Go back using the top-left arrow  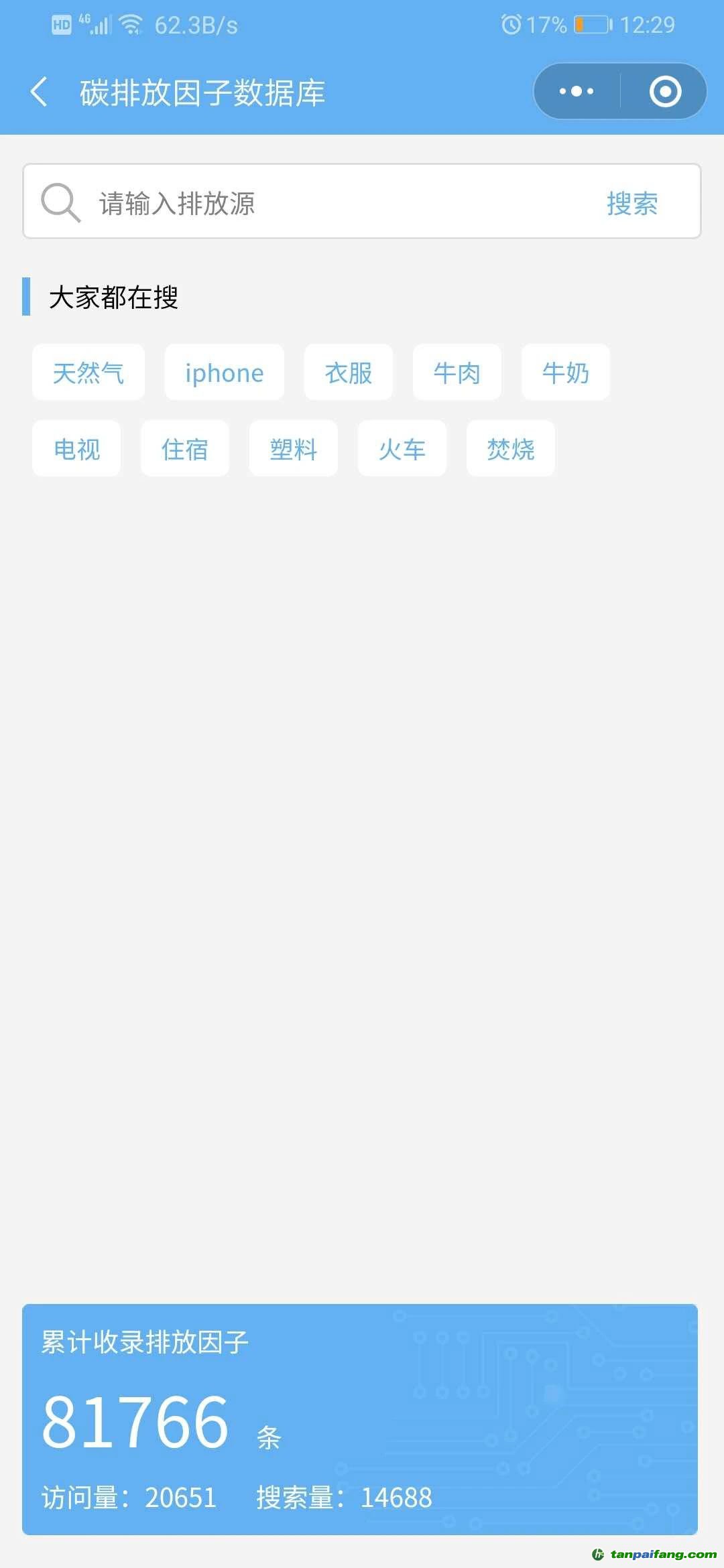coord(39,92)
